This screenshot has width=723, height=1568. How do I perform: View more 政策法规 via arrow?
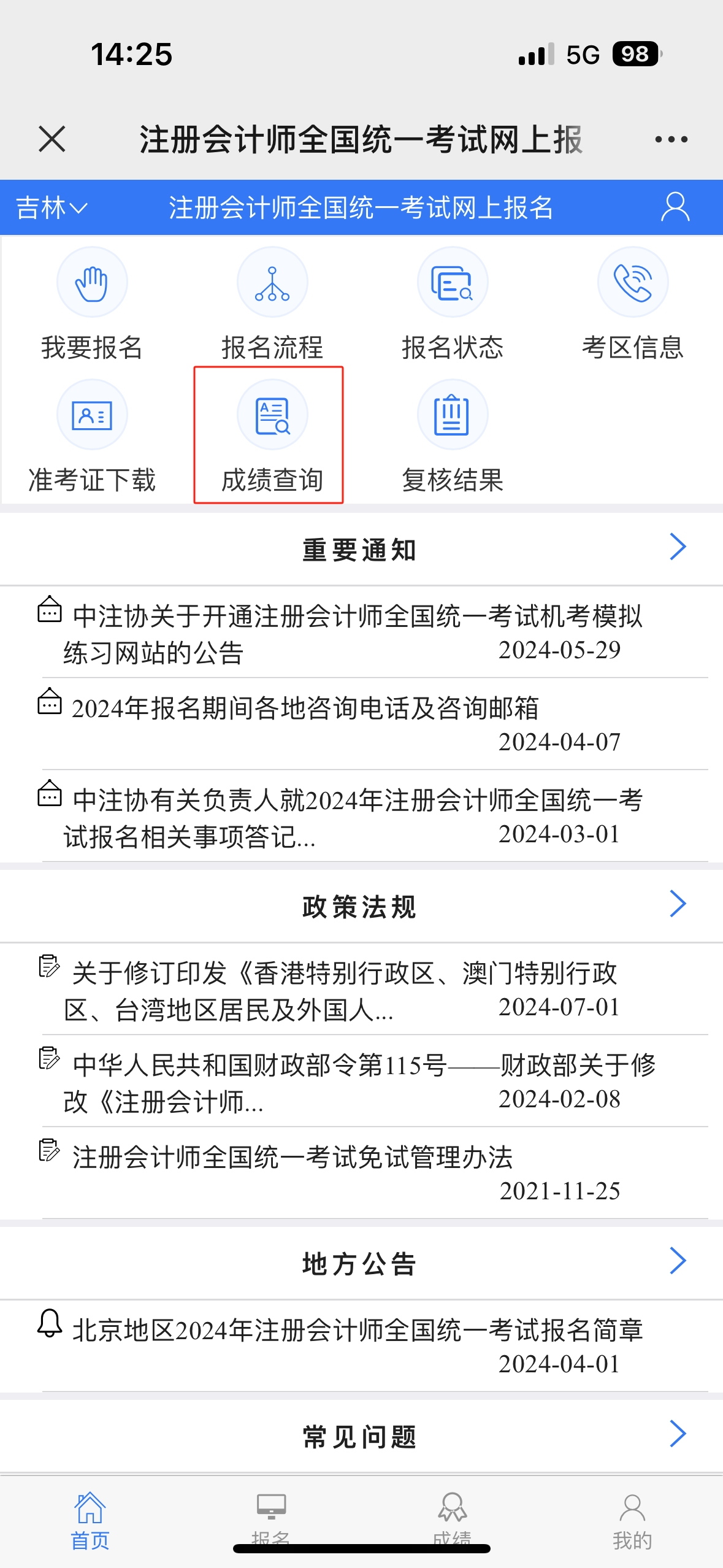click(677, 904)
